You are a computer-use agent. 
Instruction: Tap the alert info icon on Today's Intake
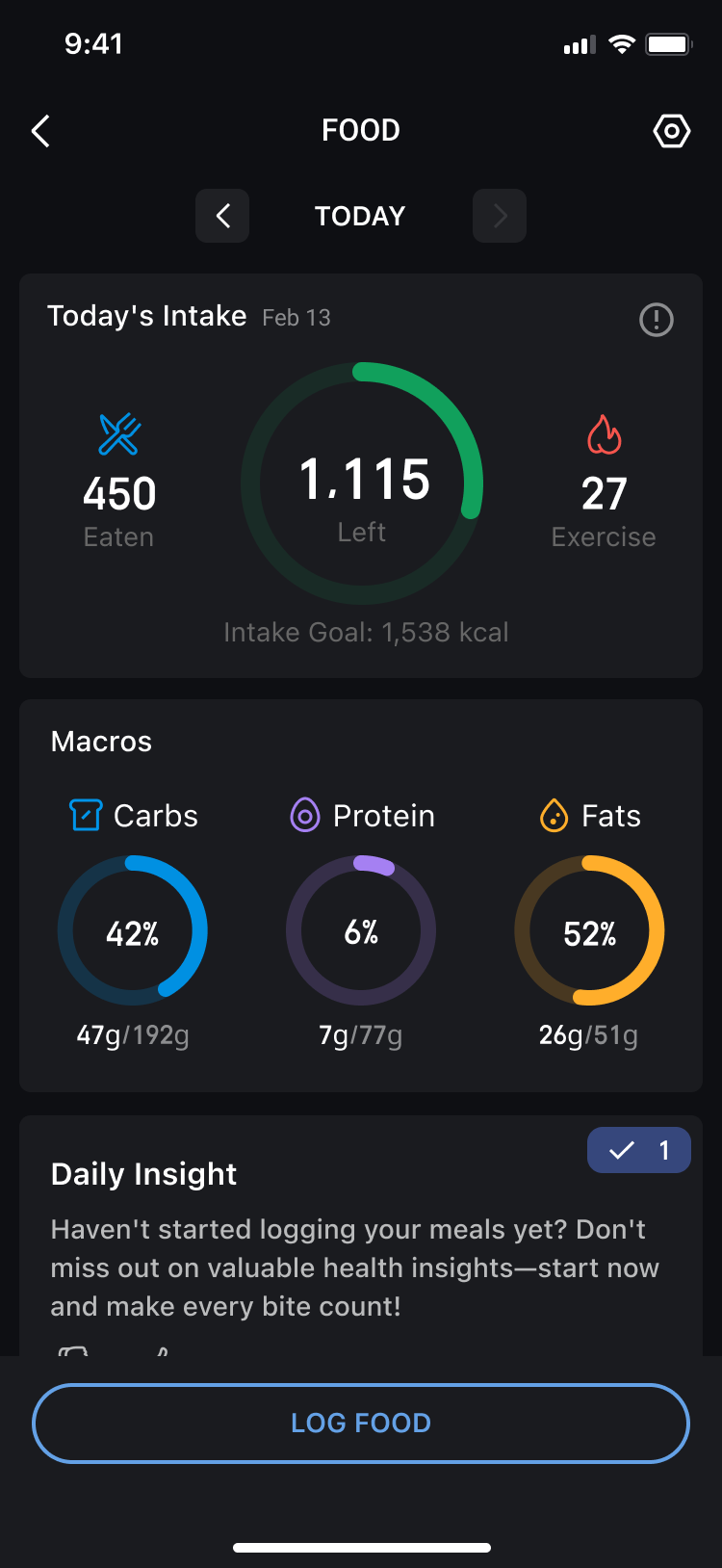(656, 319)
